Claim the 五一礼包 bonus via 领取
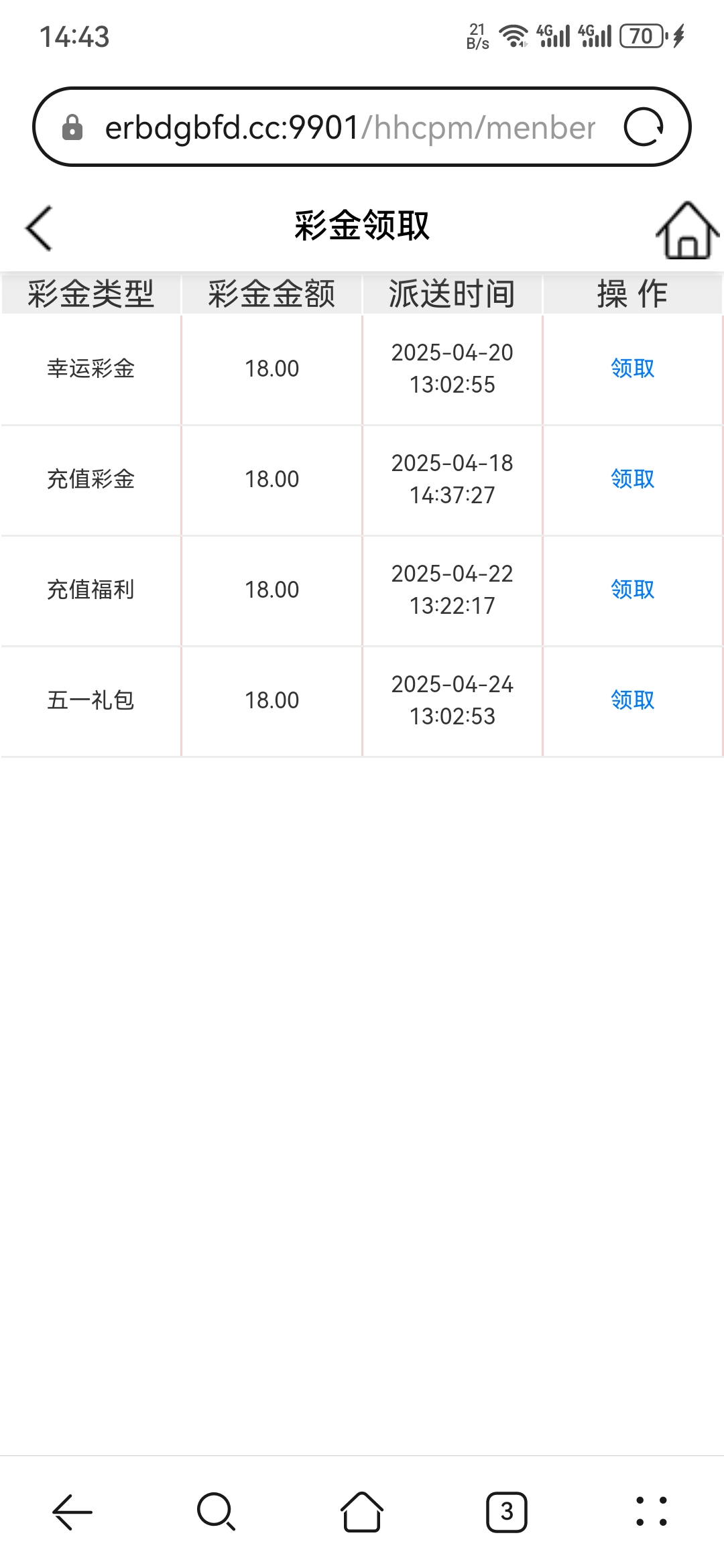 pos(632,700)
